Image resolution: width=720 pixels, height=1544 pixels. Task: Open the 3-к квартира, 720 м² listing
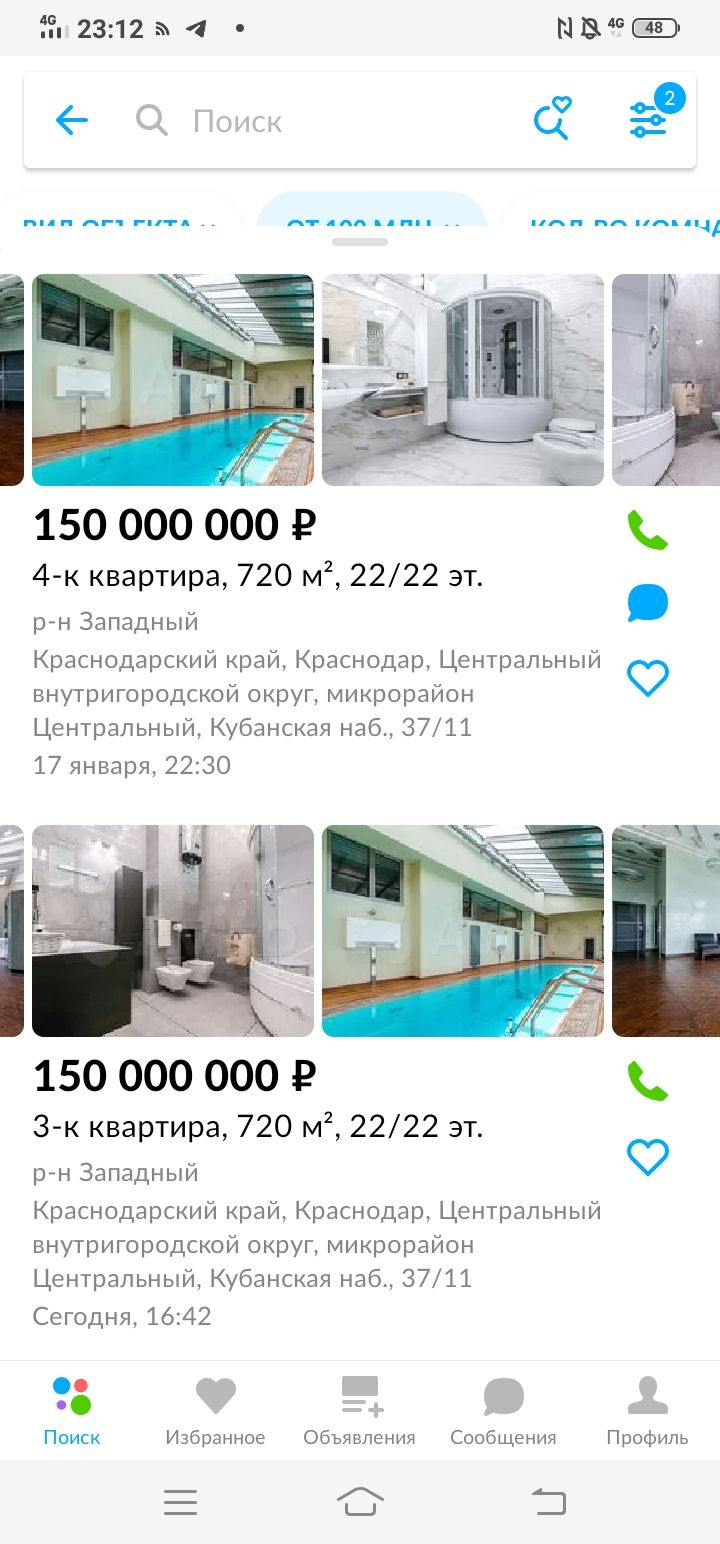(258, 1127)
